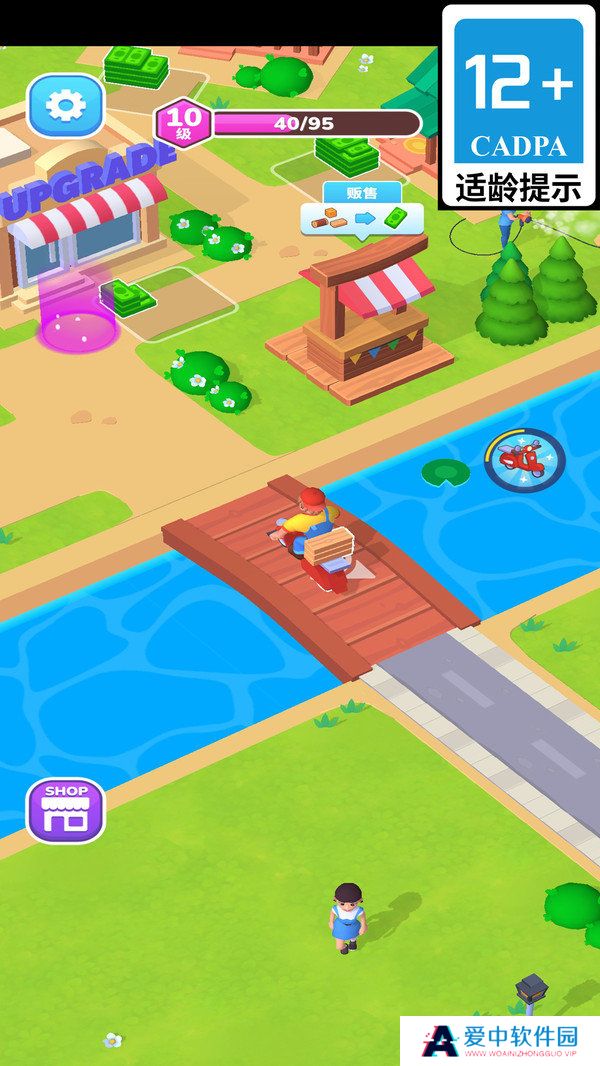Open the settings gear
600x1066 pixels.
[65, 105]
